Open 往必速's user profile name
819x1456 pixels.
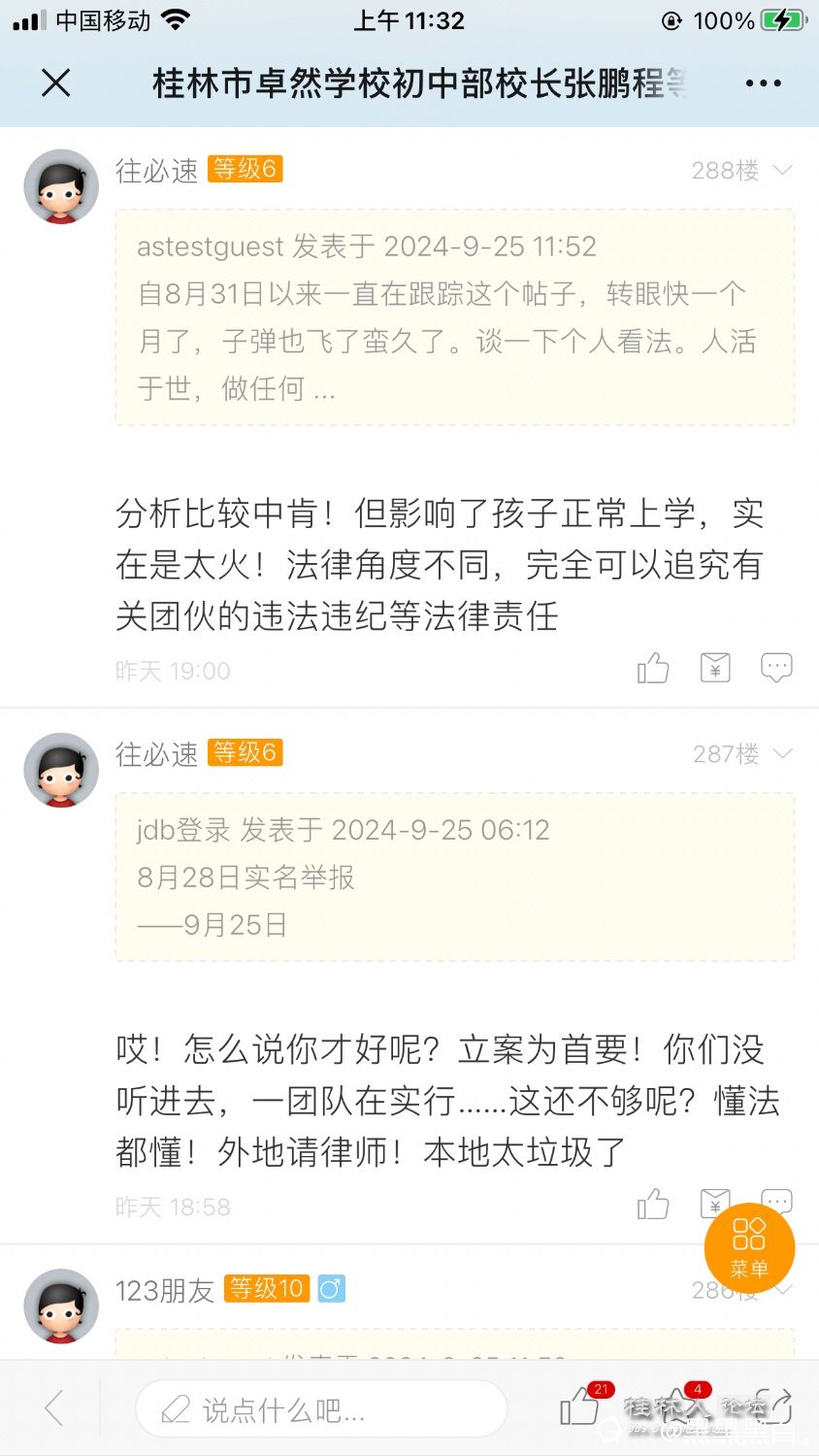click(x=155, y=170)
